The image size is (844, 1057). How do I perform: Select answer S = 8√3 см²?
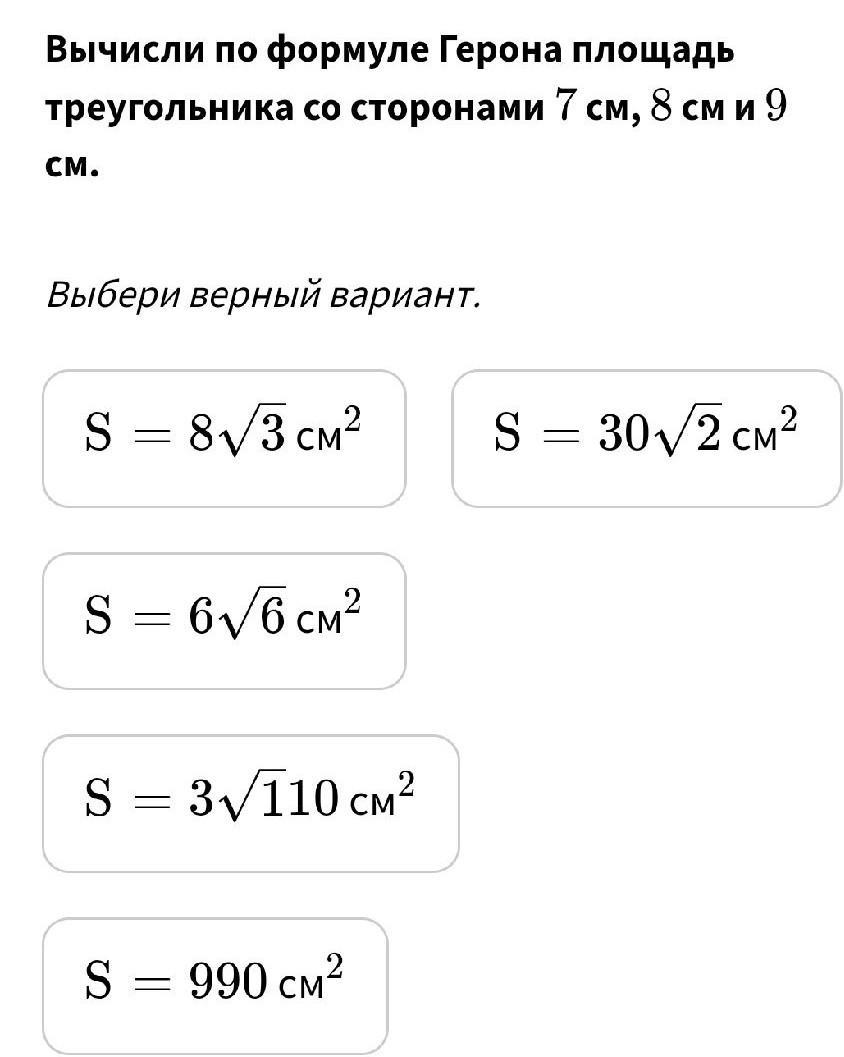(x=224, y=438)
